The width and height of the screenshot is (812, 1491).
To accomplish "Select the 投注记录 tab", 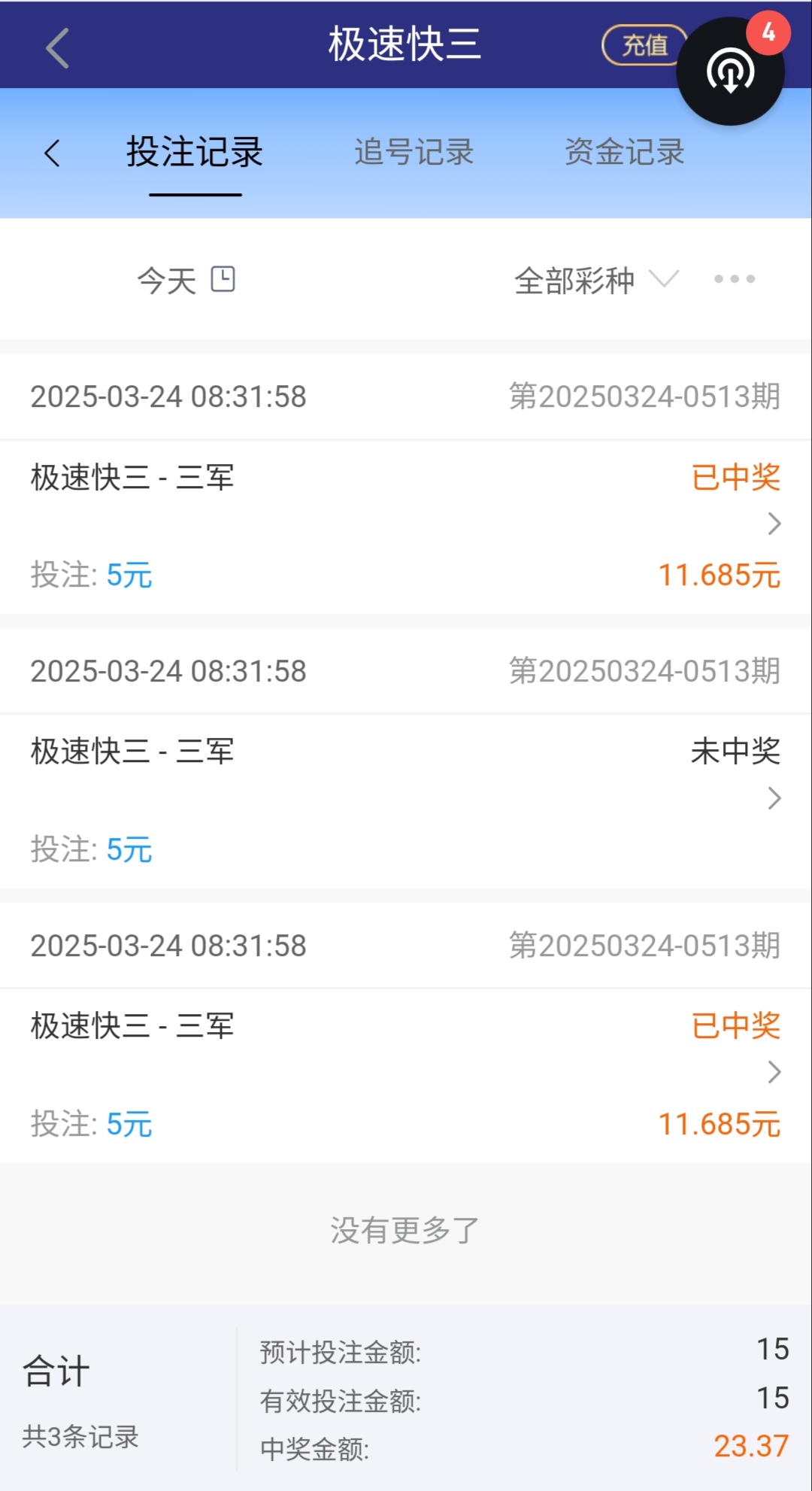I will (x=195, y=153).
